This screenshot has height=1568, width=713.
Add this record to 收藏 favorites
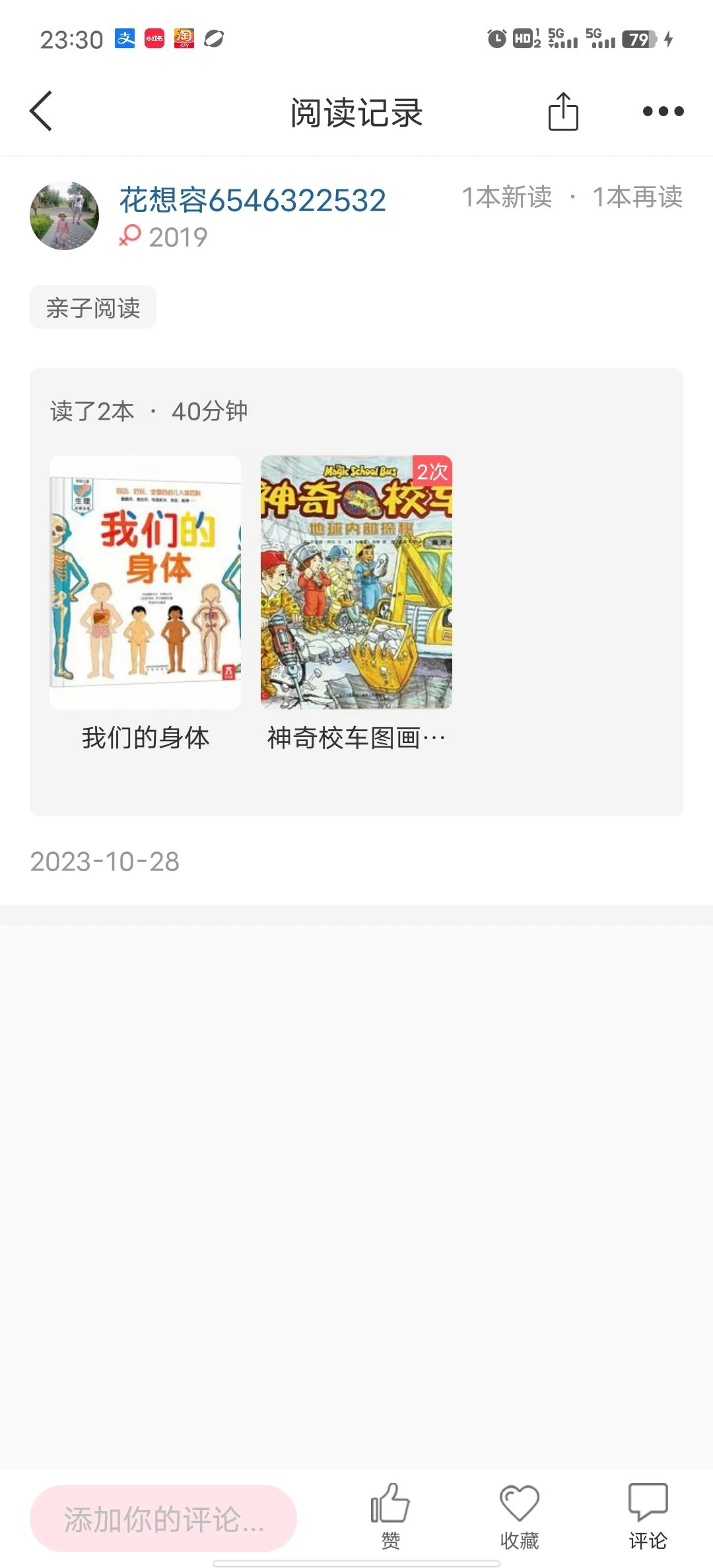click(520, 1516)
